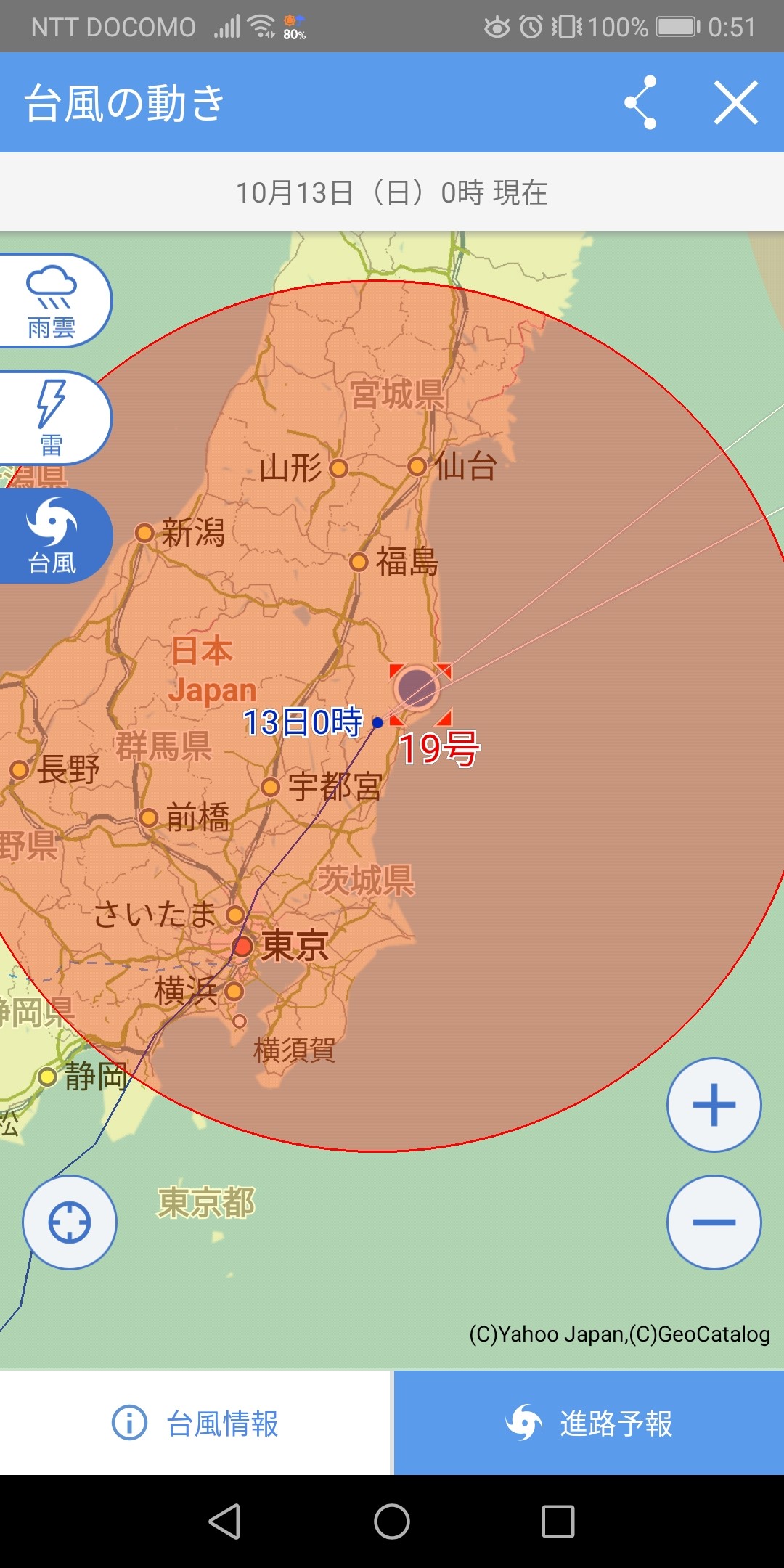Close the typhoon movement screen
This screenshot has width=784, height=1568.
tap(735, 102)
